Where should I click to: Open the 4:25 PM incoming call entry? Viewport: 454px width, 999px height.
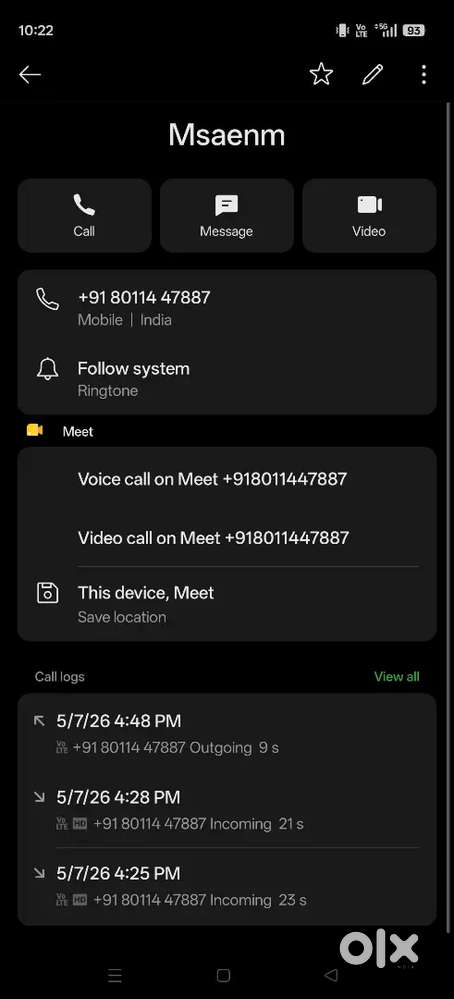point(227,886)
